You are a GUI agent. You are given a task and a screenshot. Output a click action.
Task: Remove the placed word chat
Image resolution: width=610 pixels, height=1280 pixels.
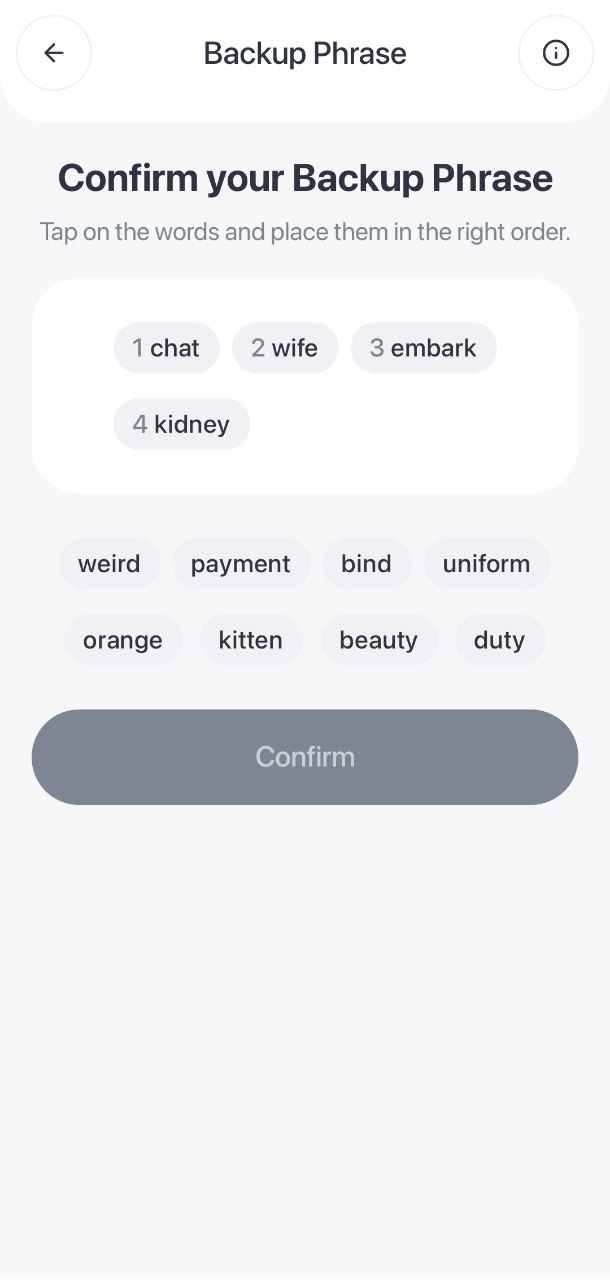(x=166, y=348)
